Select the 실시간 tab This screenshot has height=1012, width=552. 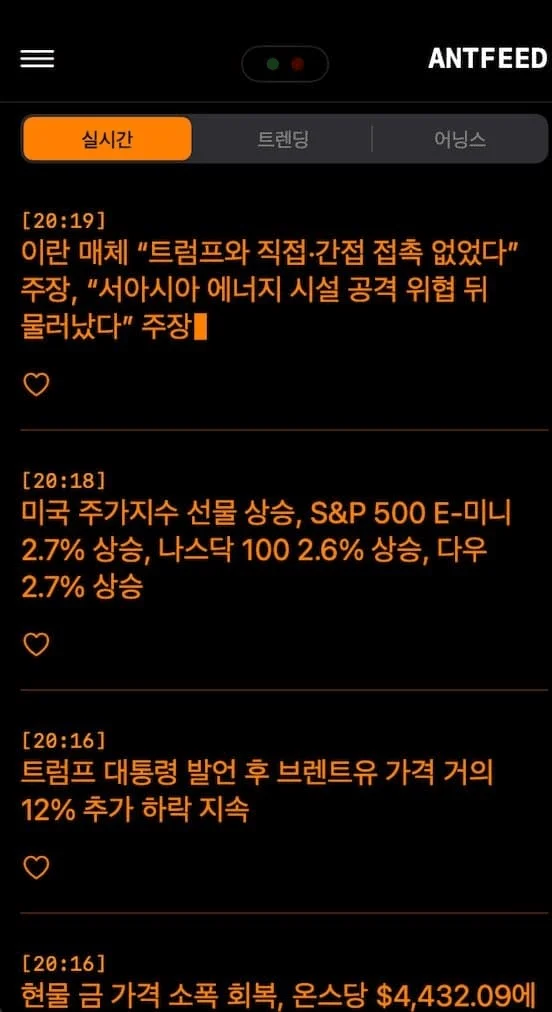[107, 139]
